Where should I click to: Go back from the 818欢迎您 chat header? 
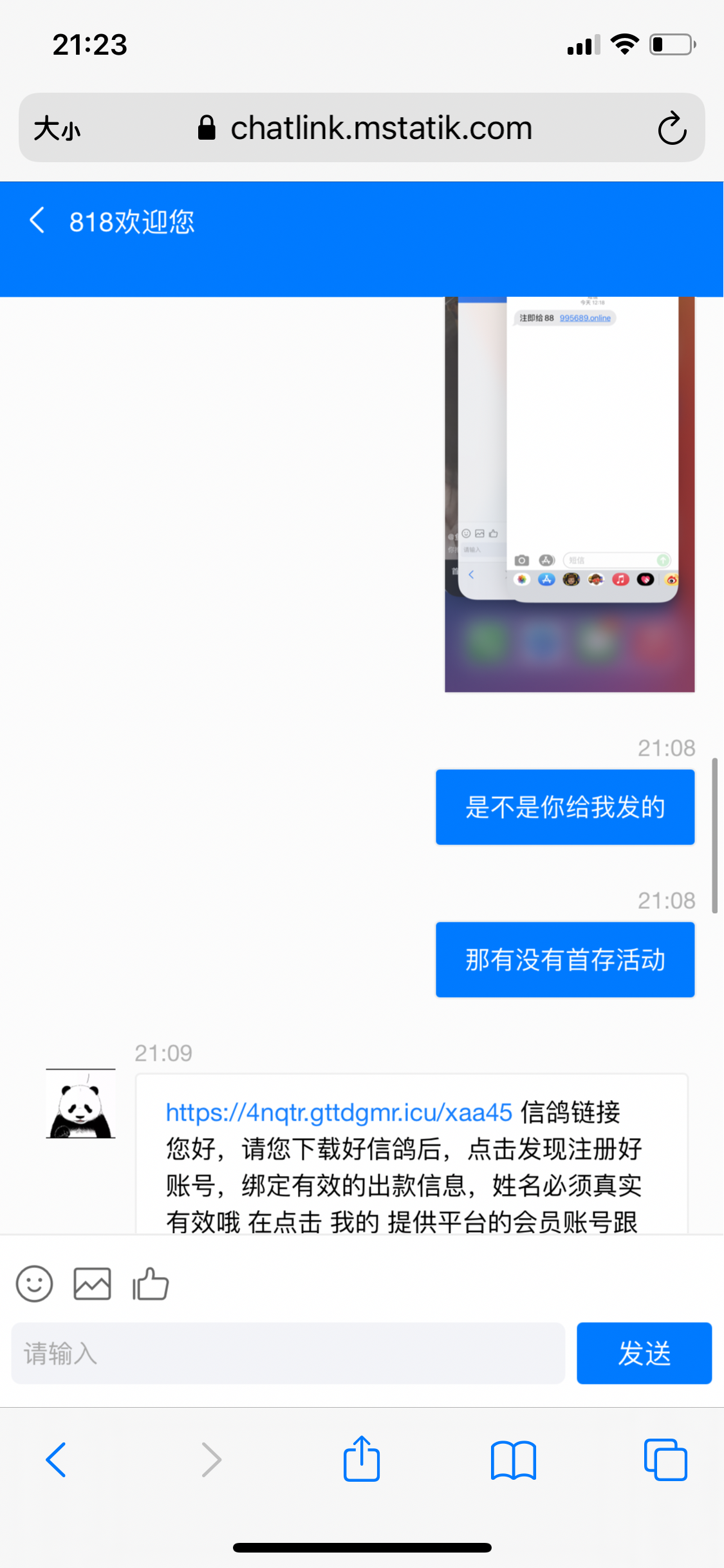tap(37, 221)
